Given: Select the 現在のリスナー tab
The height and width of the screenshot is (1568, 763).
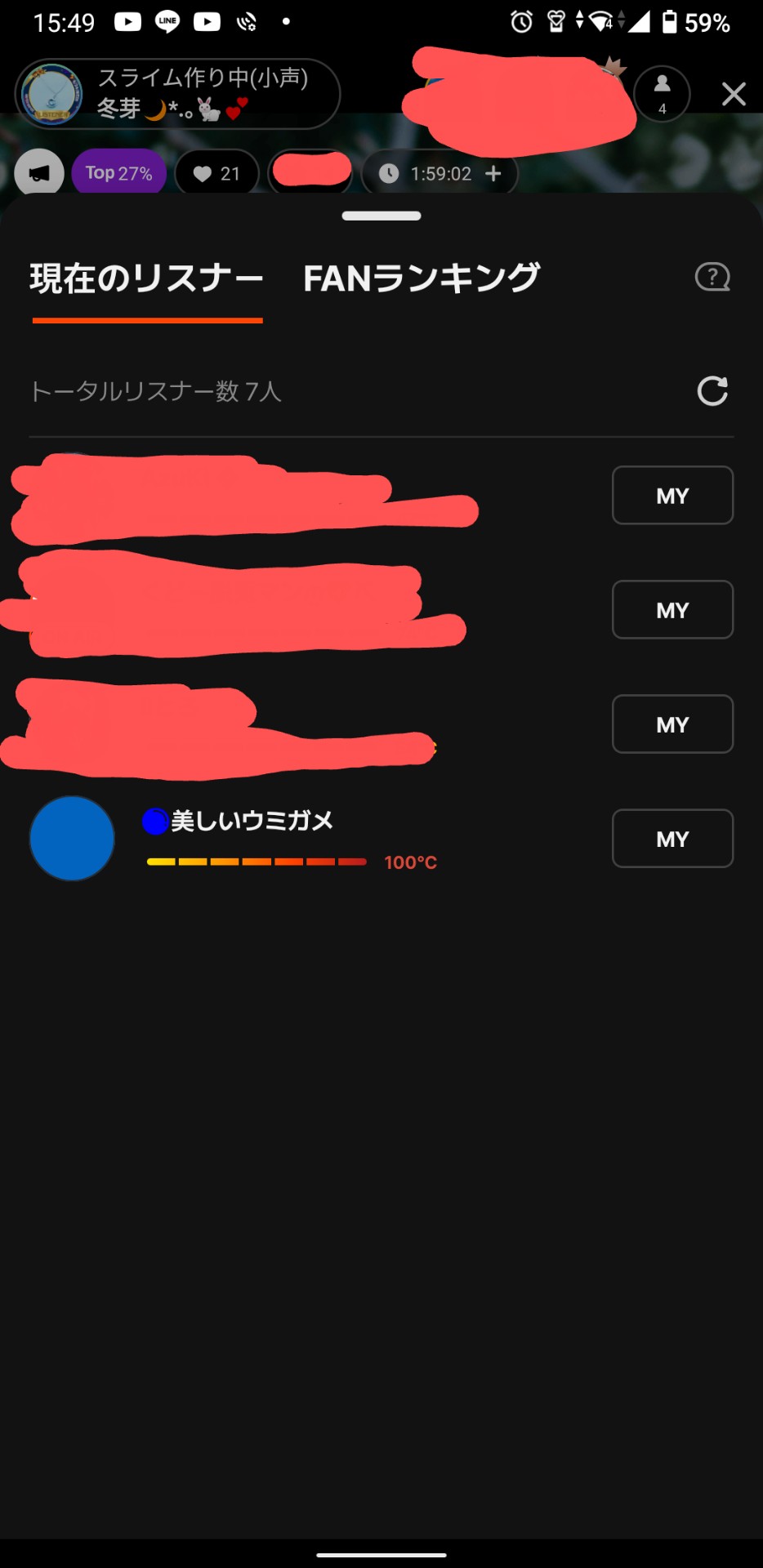Looking at the screenshot, I should (x=147, y=278).
